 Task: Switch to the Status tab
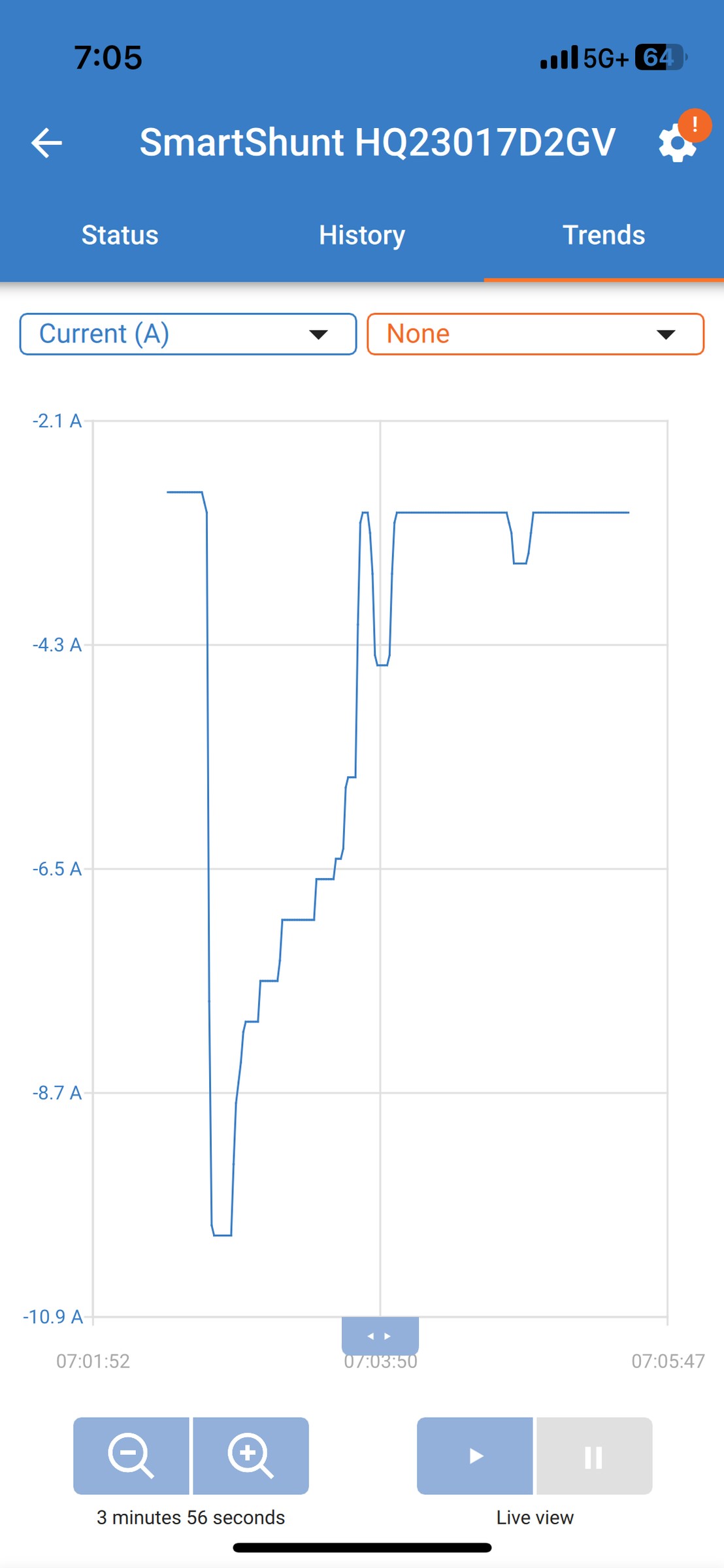[120, 235]
